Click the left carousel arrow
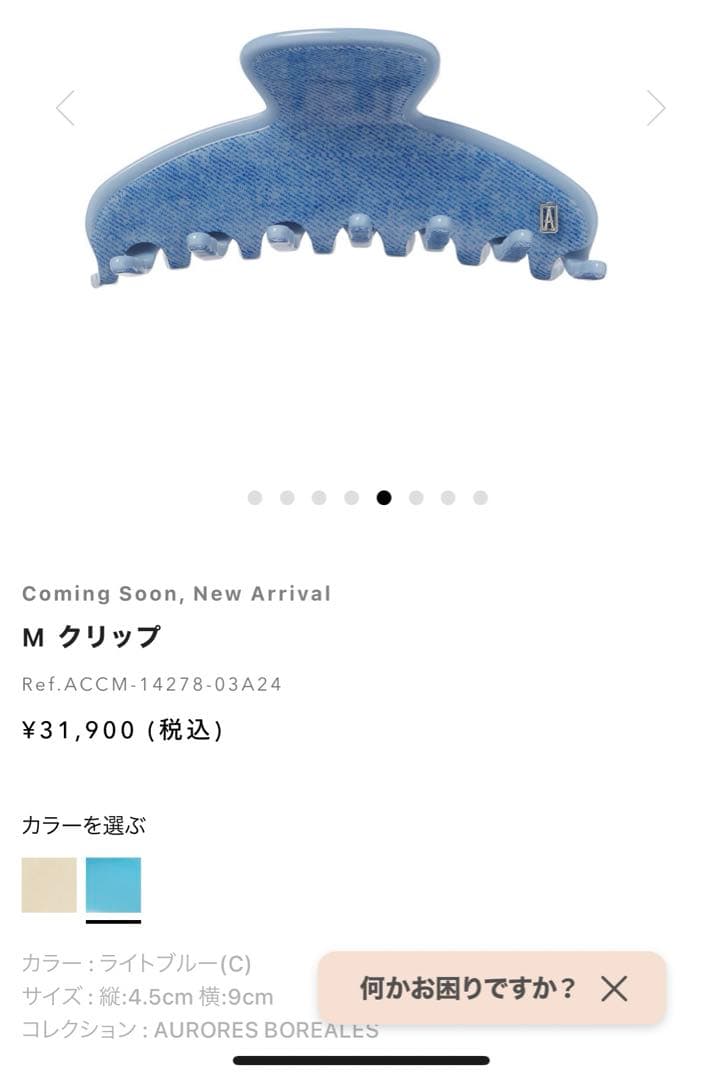This screenshot has width=722, height=1080. 65,106
